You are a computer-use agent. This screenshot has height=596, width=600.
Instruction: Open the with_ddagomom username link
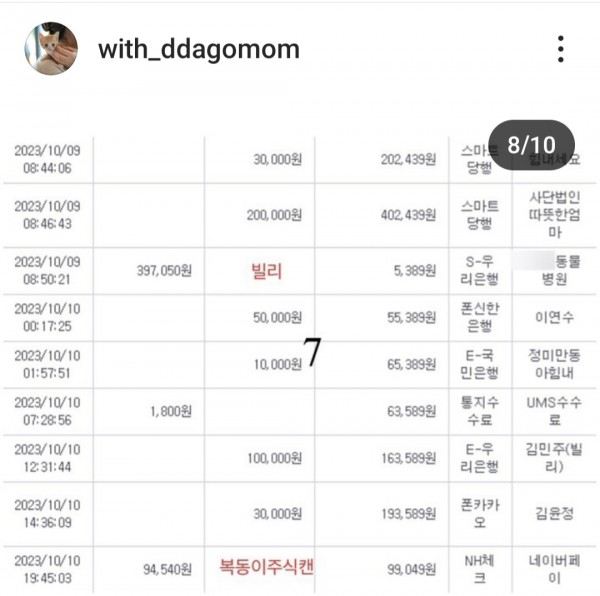[198, 49]
